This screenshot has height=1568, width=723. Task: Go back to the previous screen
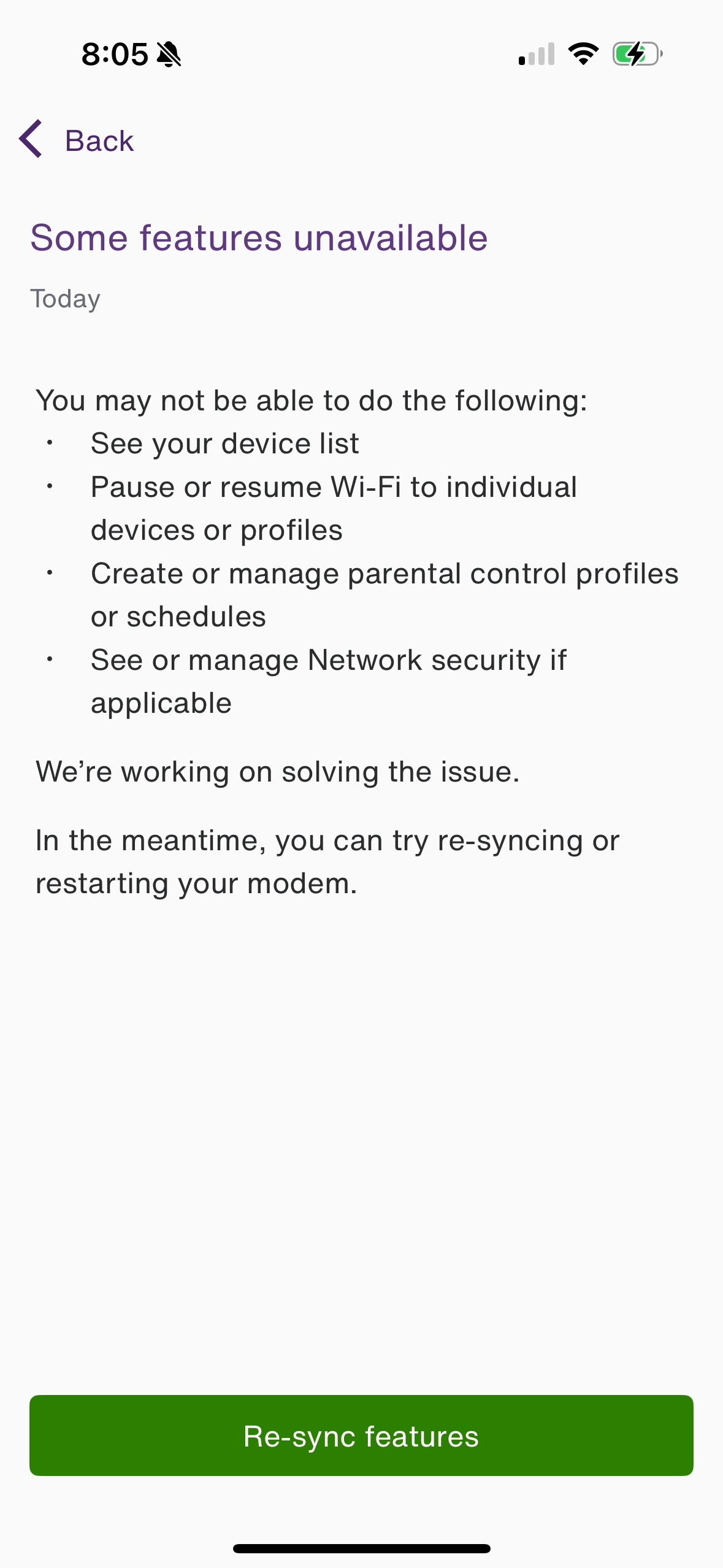point(76,140)
